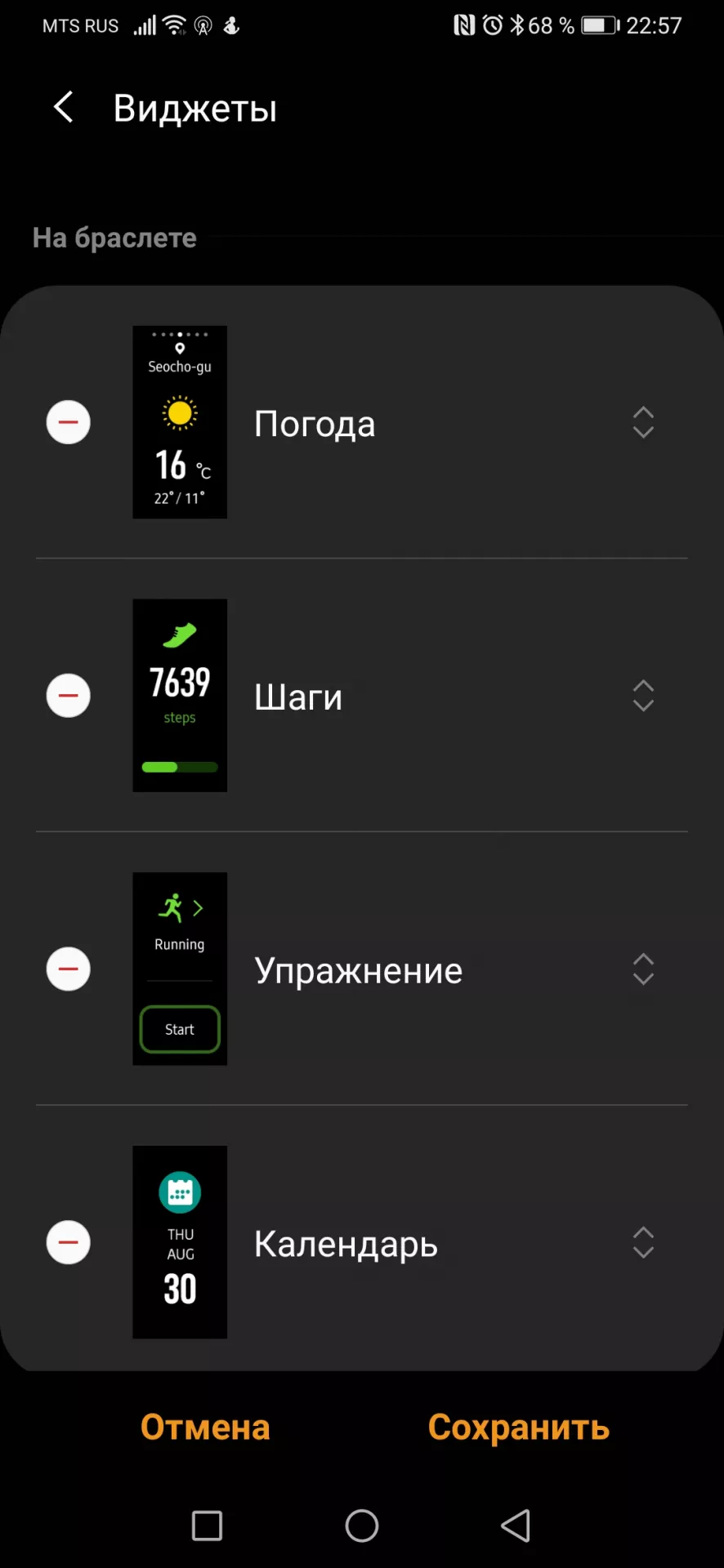Screen dimensions: 724x1568
Task: Tap the reorder handle for Шаги
Action: tap(643, 696)
